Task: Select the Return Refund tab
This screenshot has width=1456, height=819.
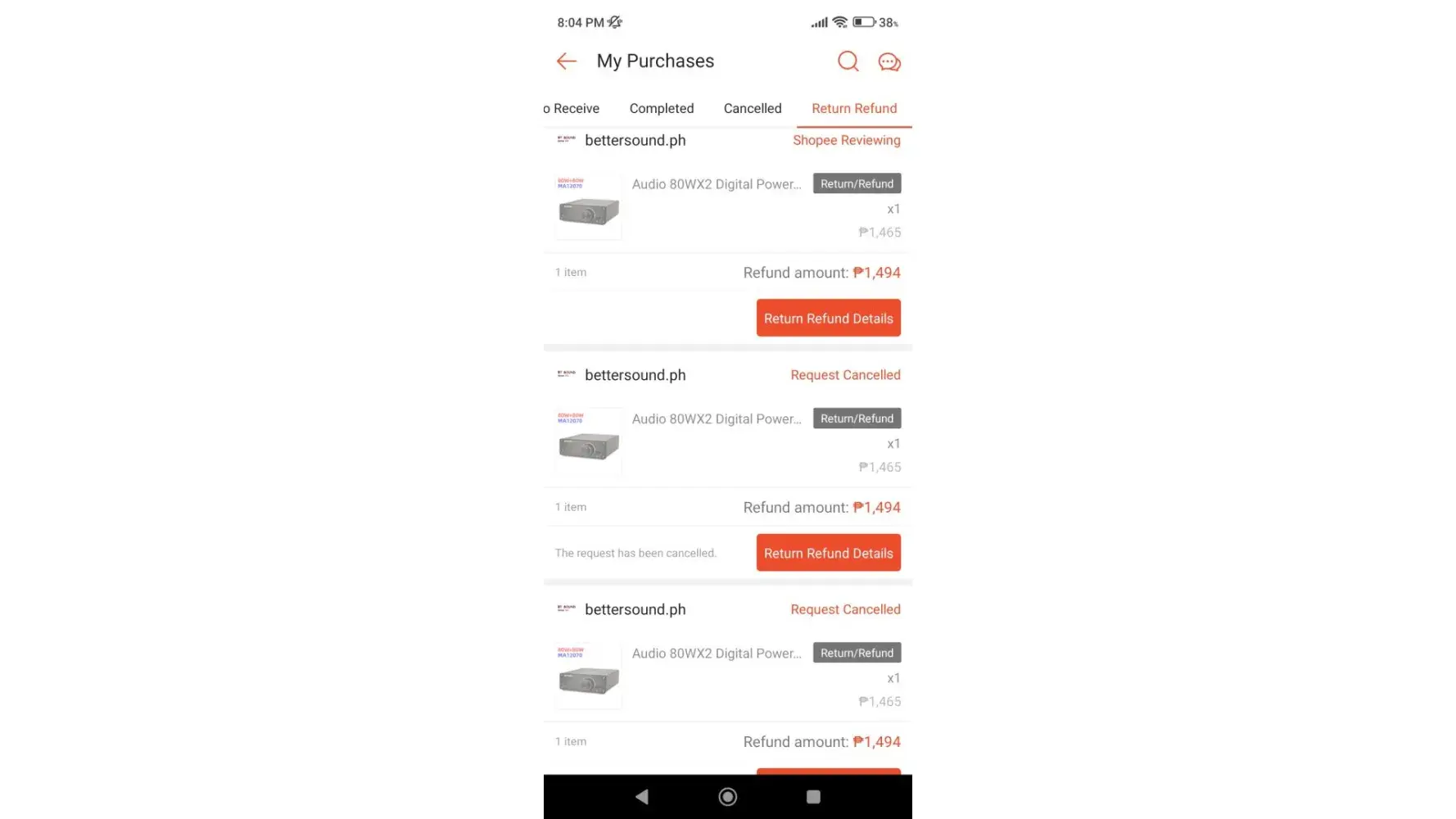Action: click(853, 108)
